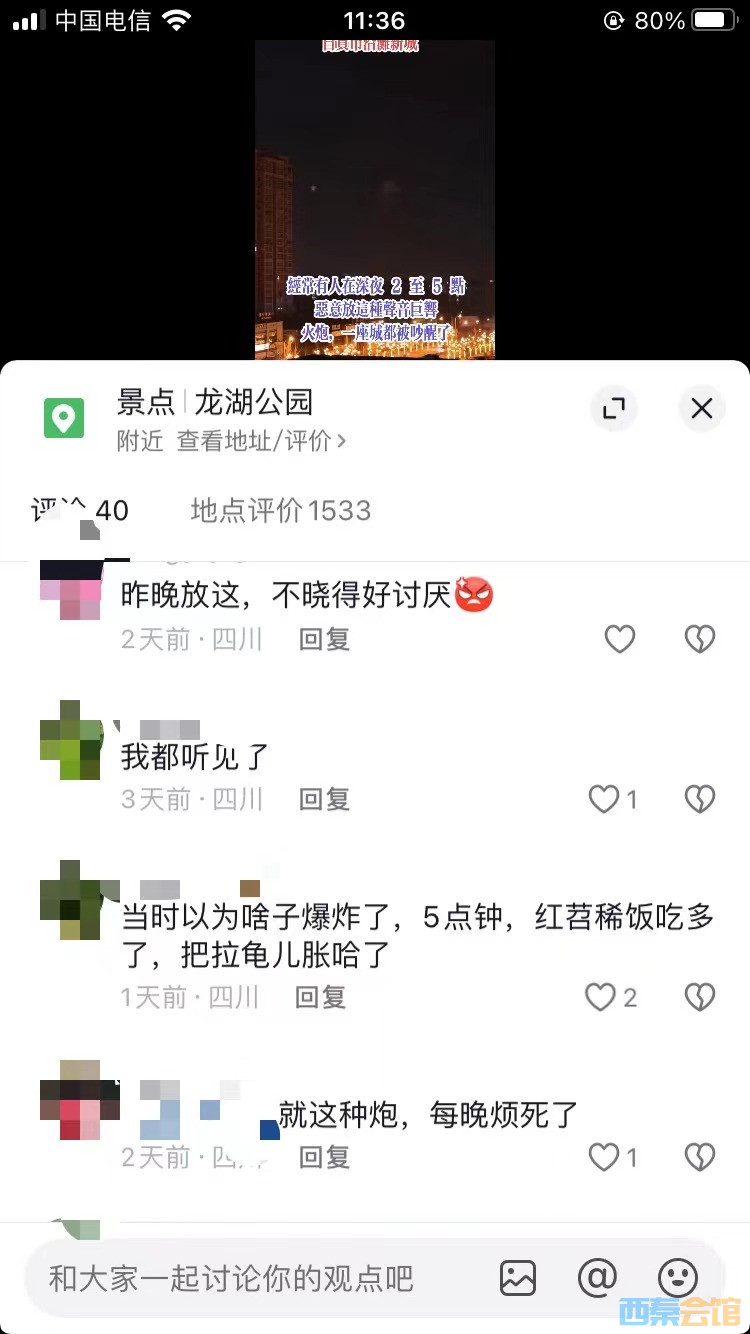The image size is (750, 1334).
Task: Dislike the comment 我都听见了
Action: click(x=699, y=799)
